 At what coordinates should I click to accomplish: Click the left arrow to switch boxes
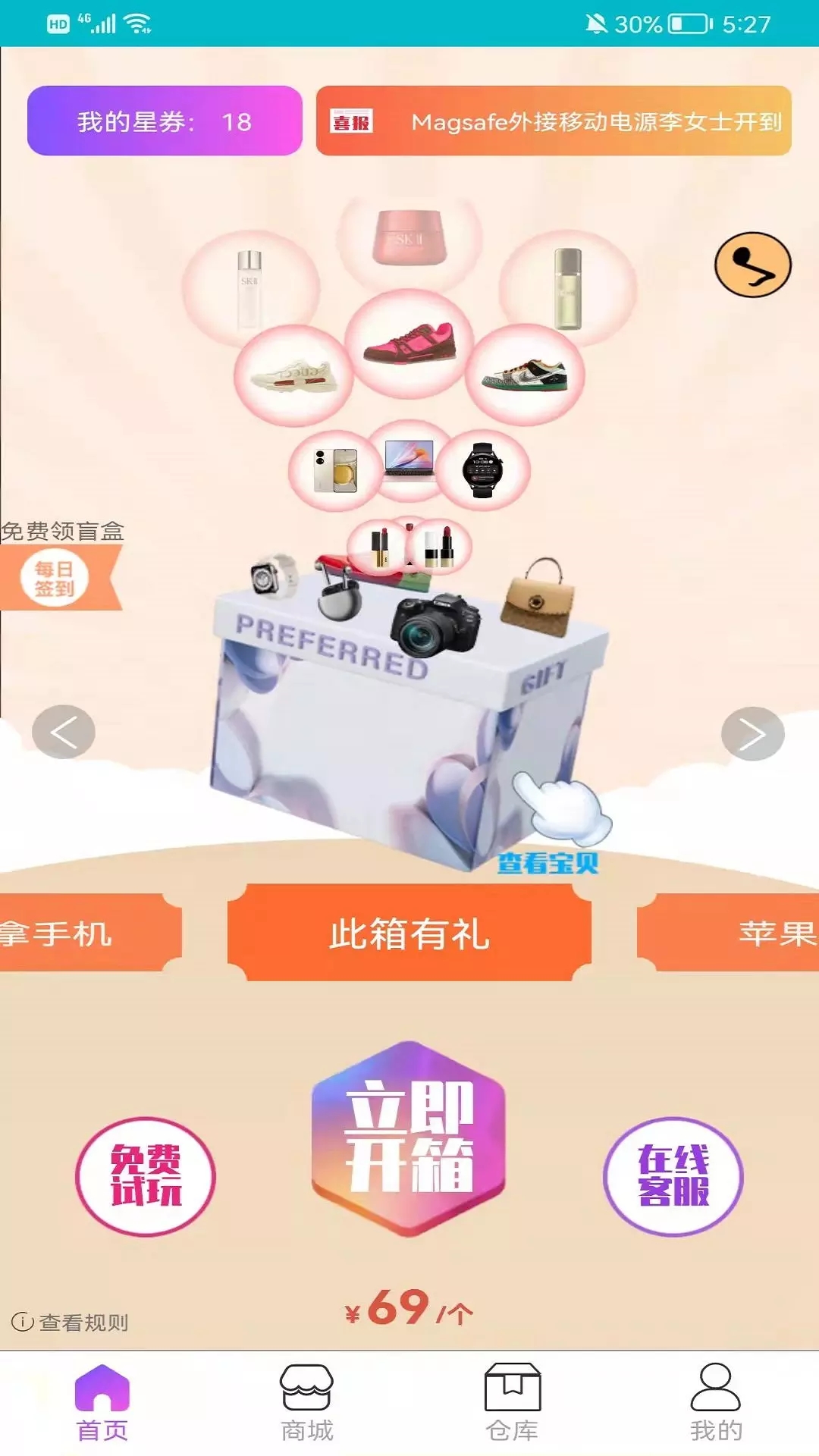64,732
